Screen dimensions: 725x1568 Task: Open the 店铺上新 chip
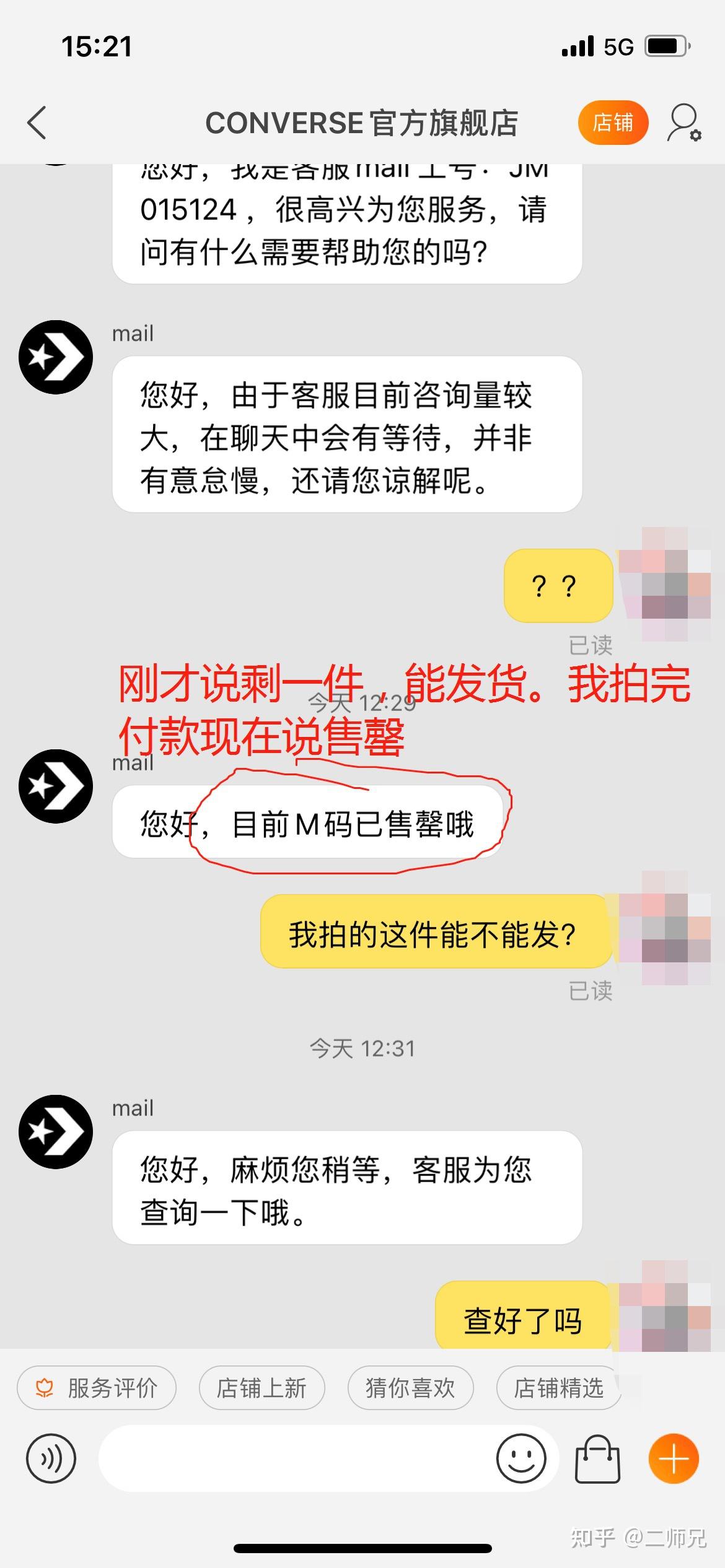pos(261,1388)
